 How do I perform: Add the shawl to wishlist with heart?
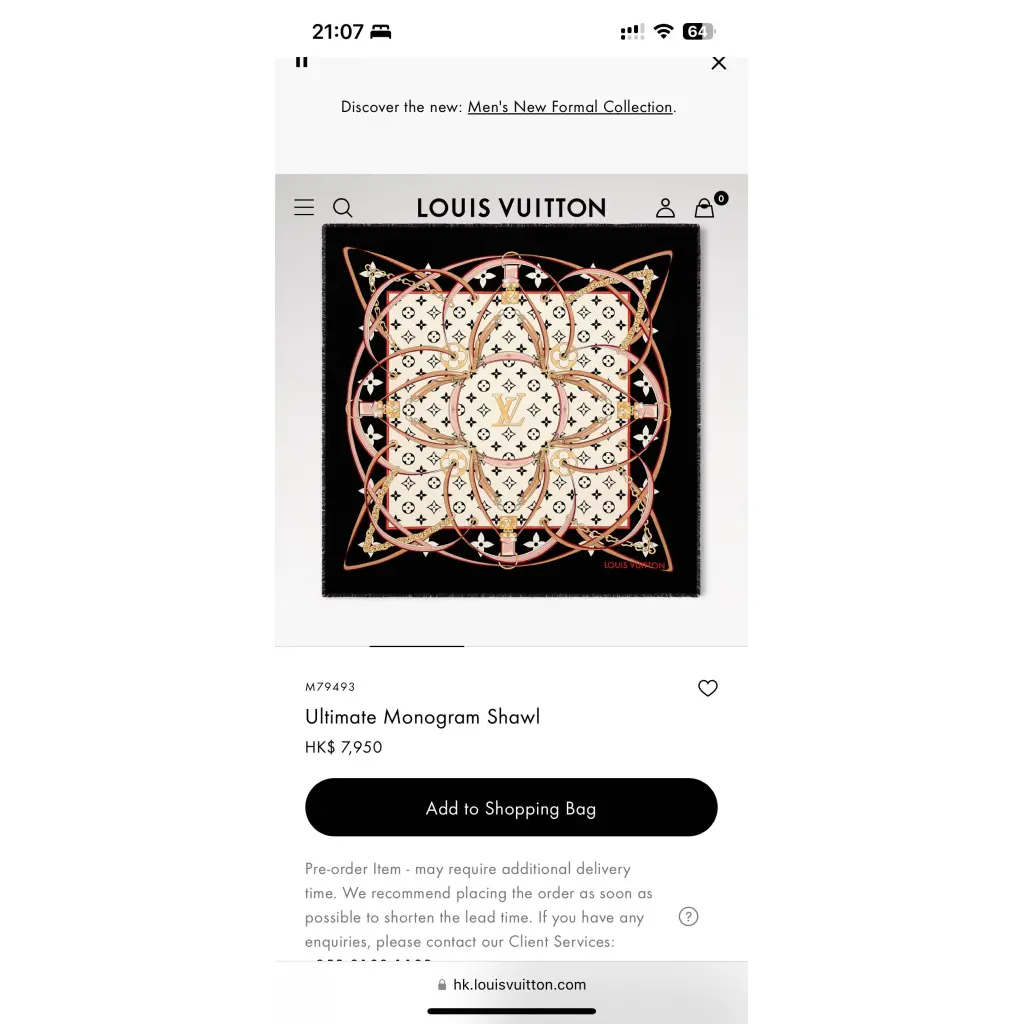pyautogui.click(x=708, y=688)
